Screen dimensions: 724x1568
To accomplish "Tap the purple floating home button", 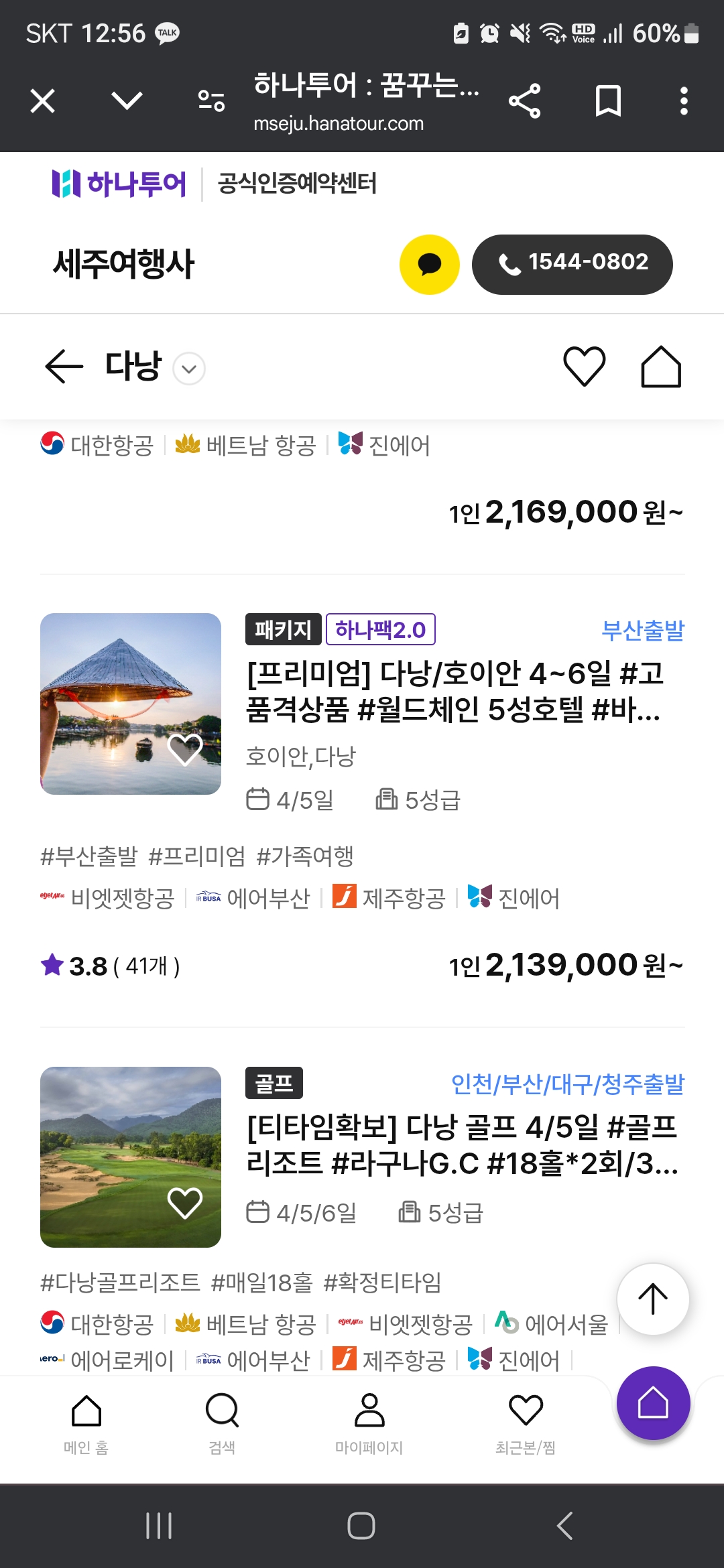I will pos(653,1403).
